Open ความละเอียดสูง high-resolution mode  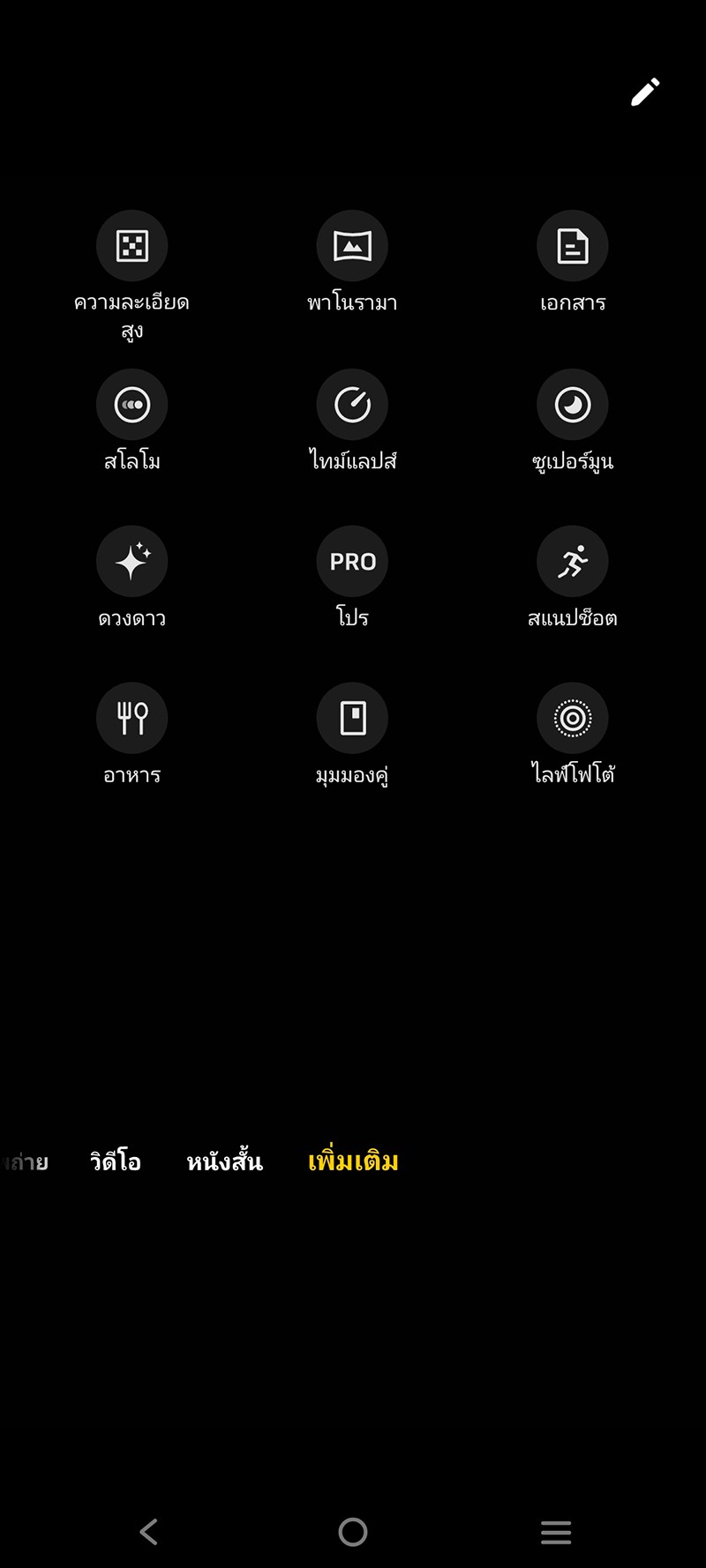(132, 246)
